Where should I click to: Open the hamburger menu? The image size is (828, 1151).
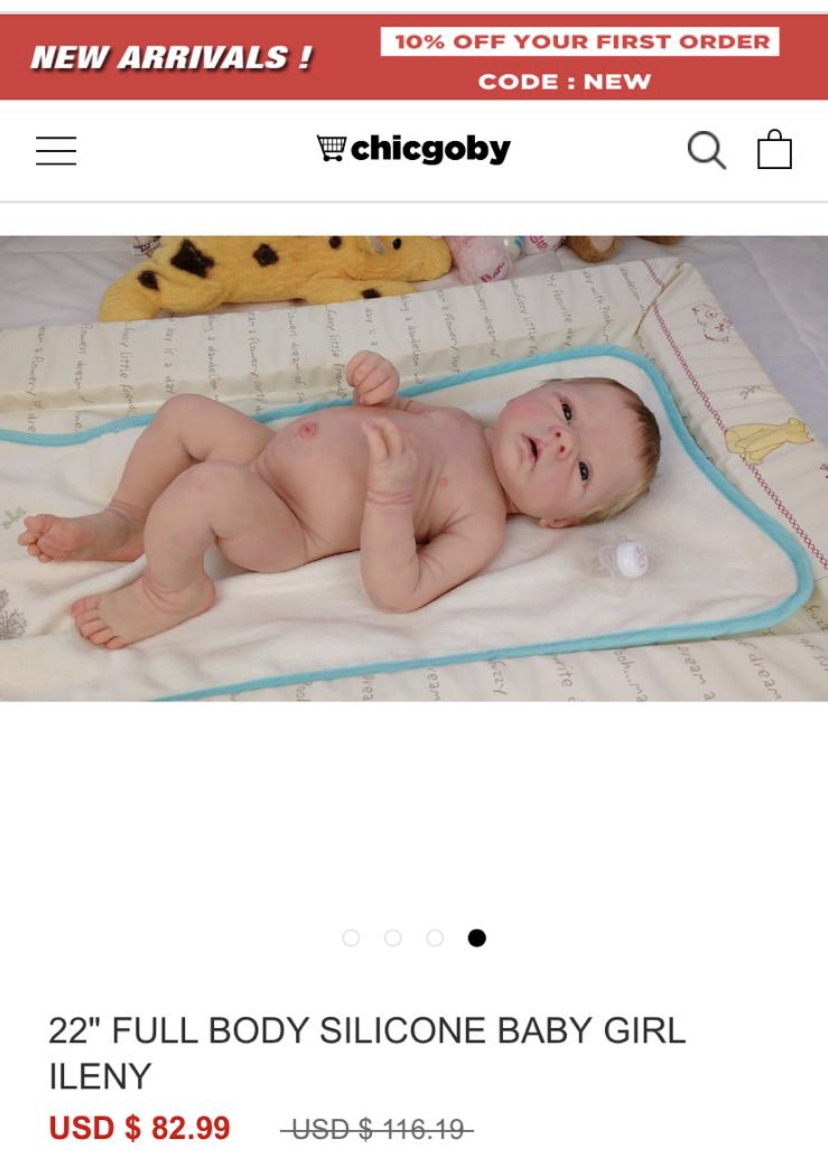point(56,151)
